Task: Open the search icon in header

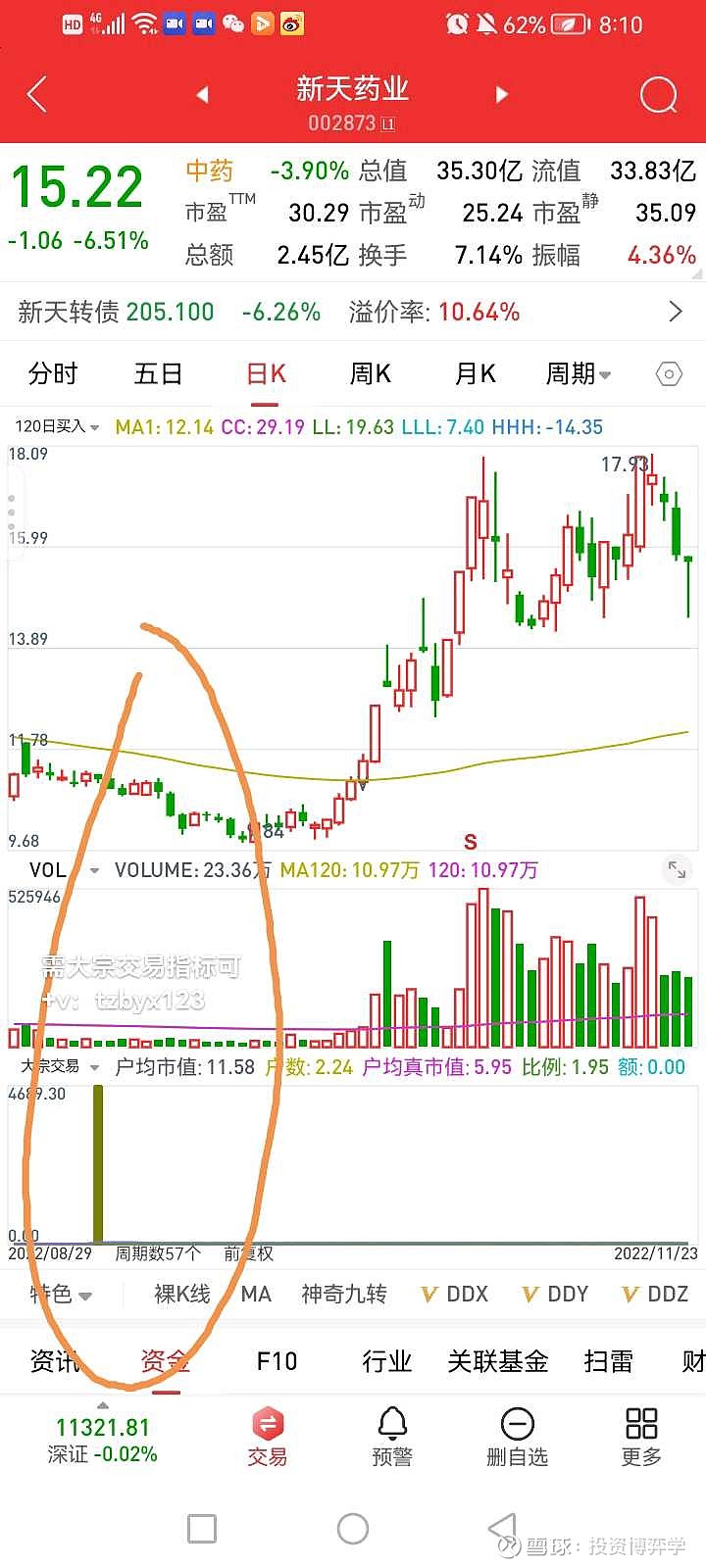Action: tap(658, 95)
